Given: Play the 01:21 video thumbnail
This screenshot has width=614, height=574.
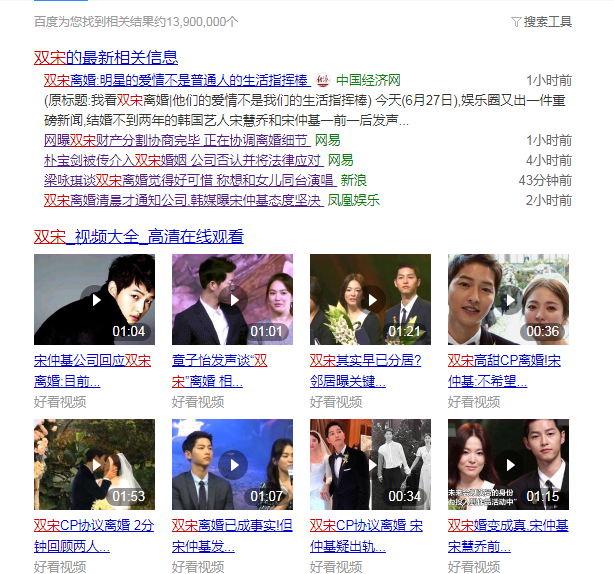Looking at the screenshot, I should pyautogui.click(x=370, y=299).
